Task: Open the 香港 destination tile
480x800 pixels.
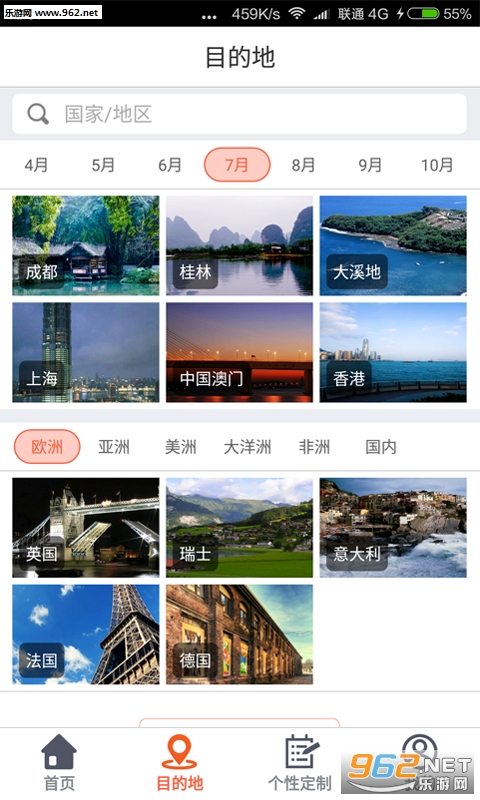Action: (393, 353)
